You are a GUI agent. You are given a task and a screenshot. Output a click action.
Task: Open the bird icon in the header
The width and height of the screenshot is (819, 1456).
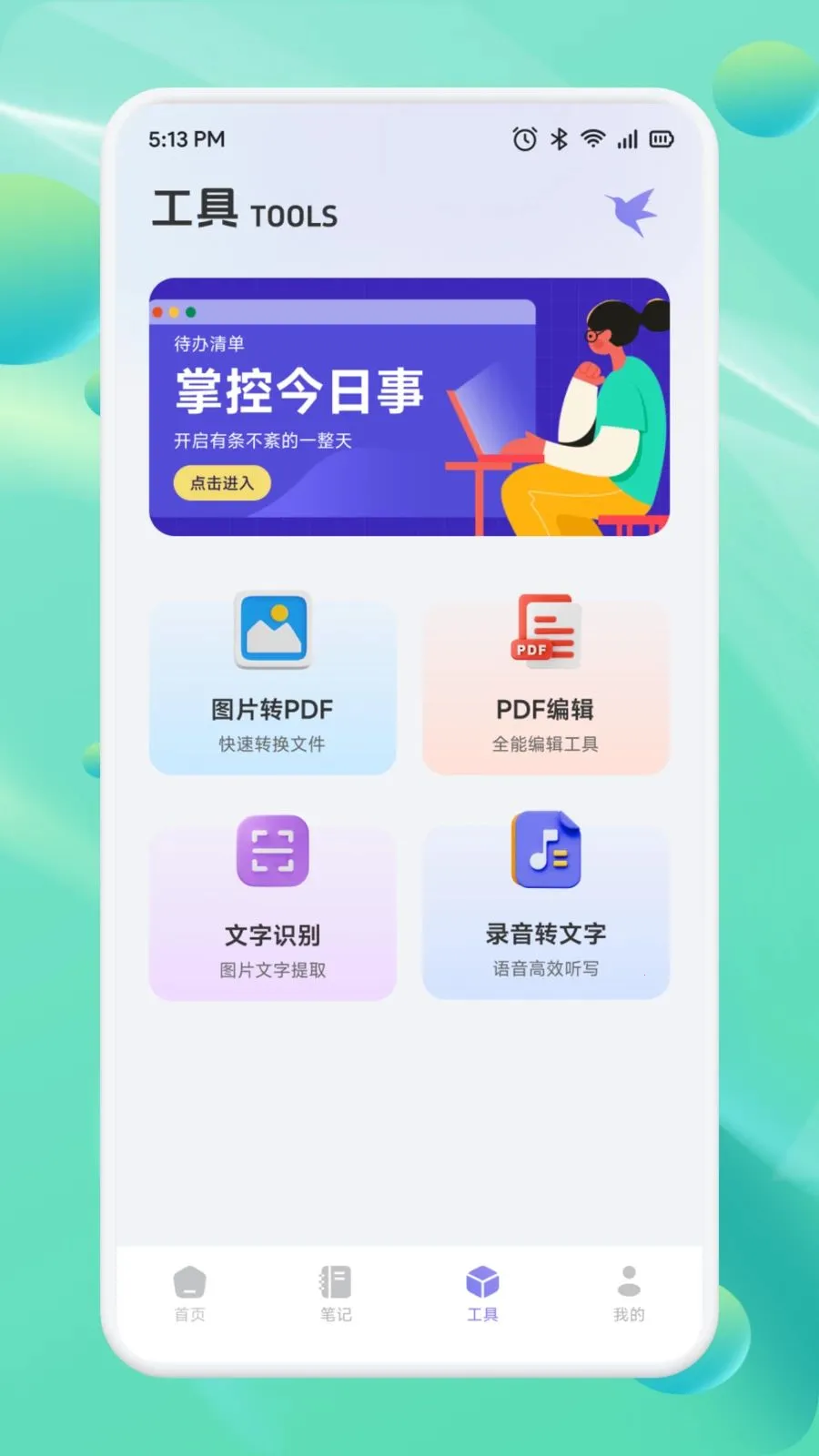pyautogui.click(x=632, y=212)
